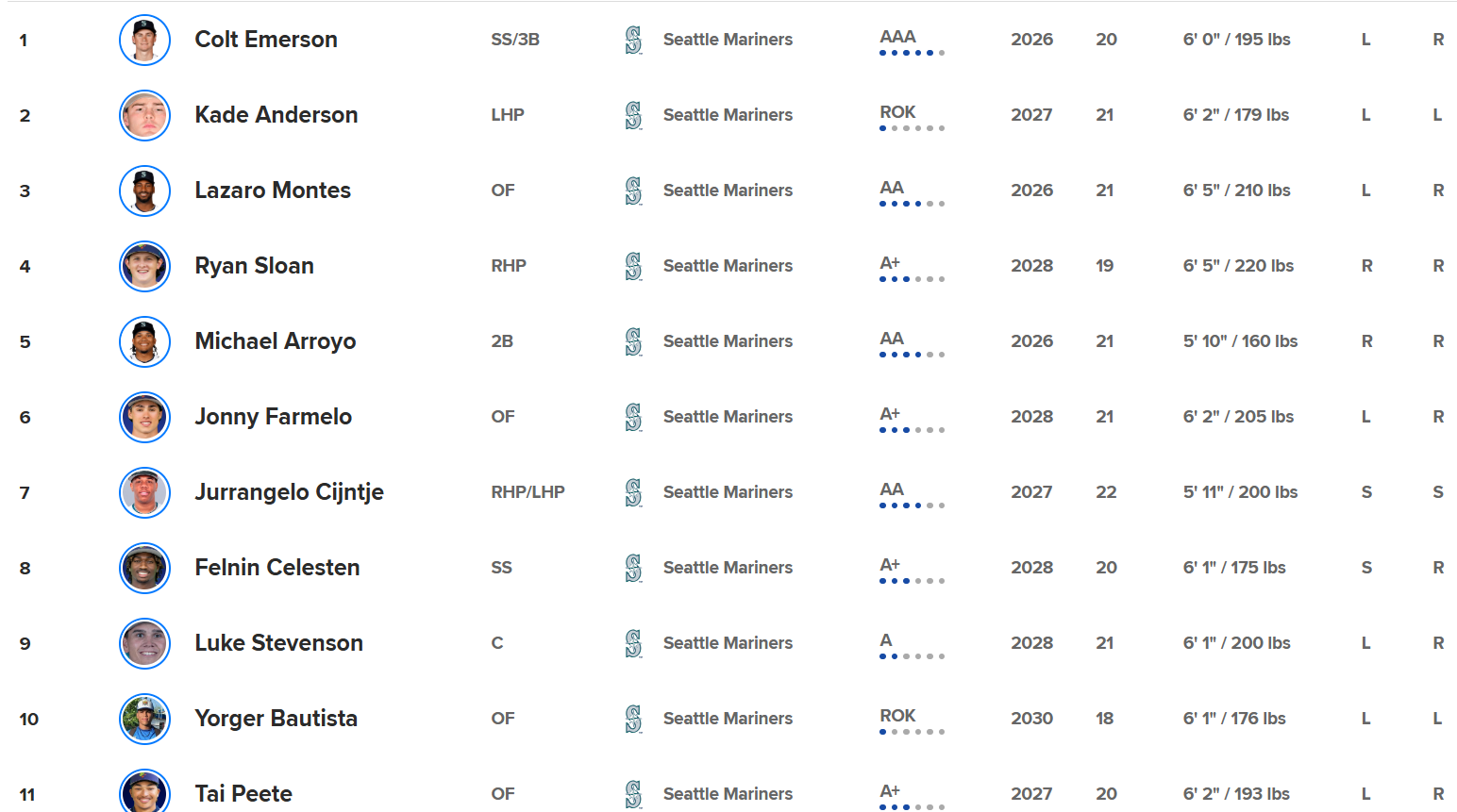Select Felnin Celesten's profile

tap(276, 568)
